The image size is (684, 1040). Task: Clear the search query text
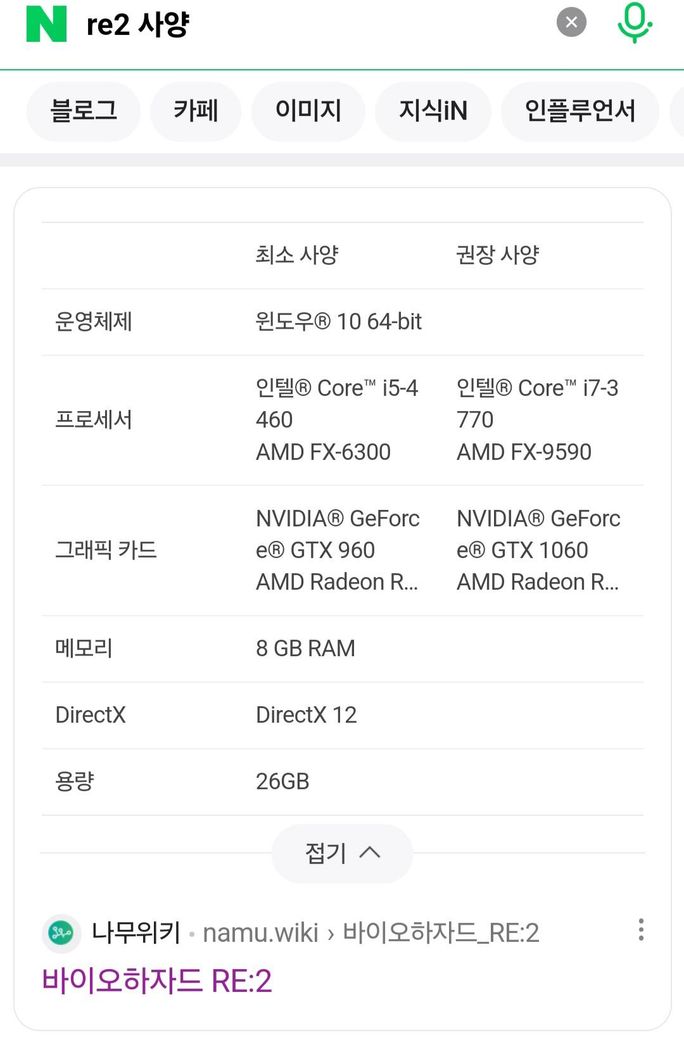click(571, 22)
